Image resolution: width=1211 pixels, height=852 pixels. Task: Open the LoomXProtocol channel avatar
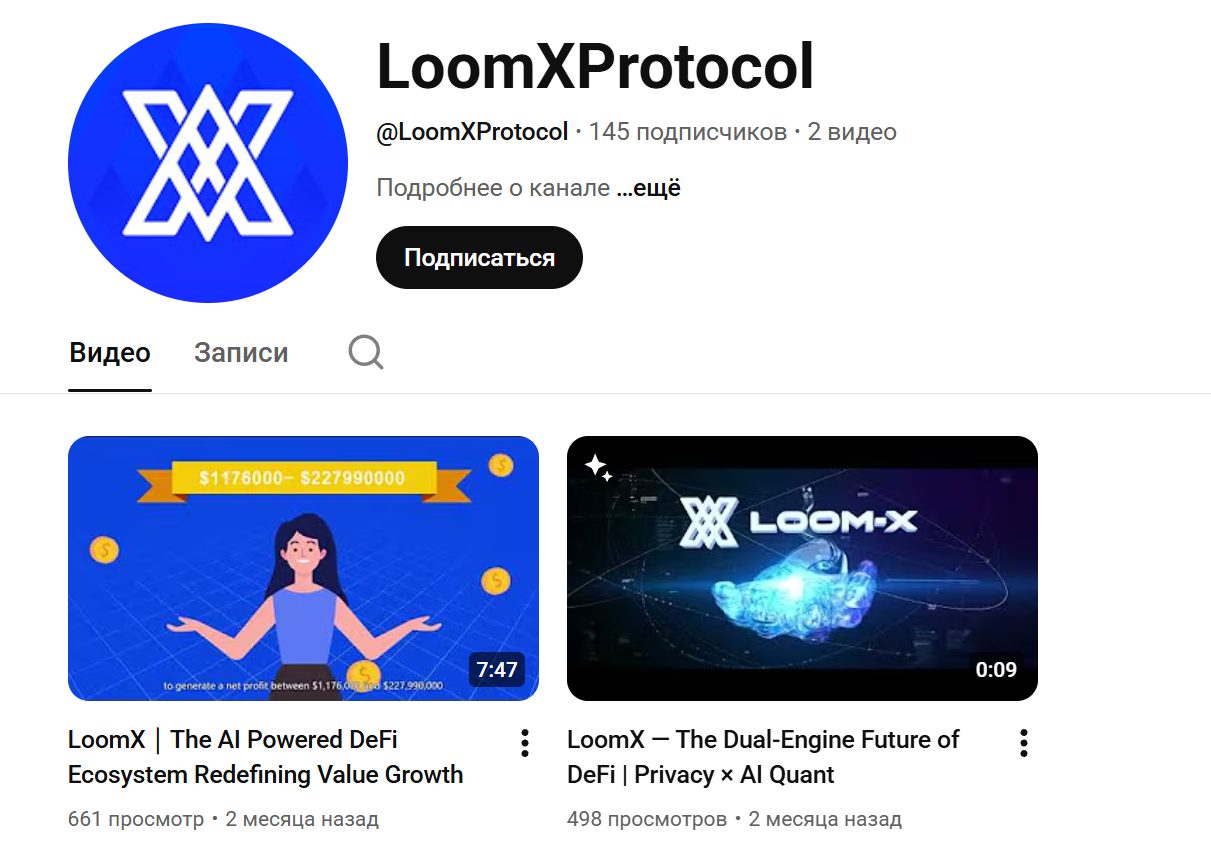coord(208,162)
